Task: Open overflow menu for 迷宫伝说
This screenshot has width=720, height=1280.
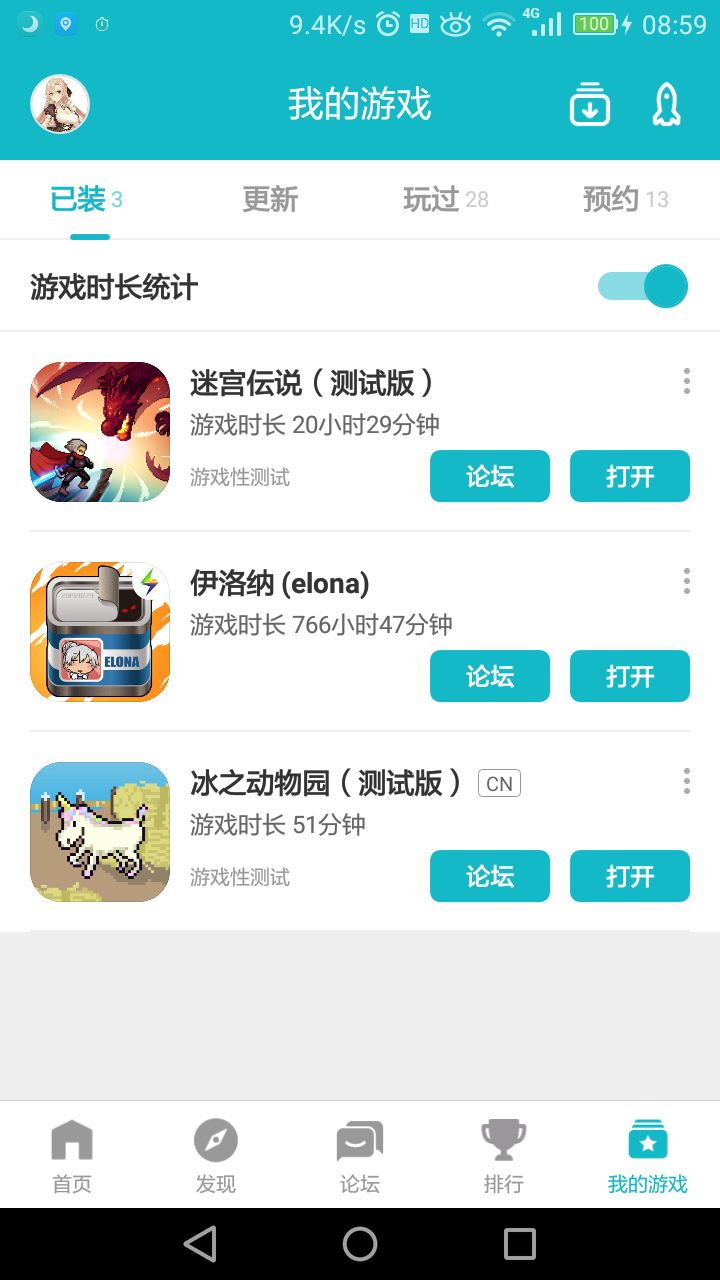Action: tap(686, 381)
